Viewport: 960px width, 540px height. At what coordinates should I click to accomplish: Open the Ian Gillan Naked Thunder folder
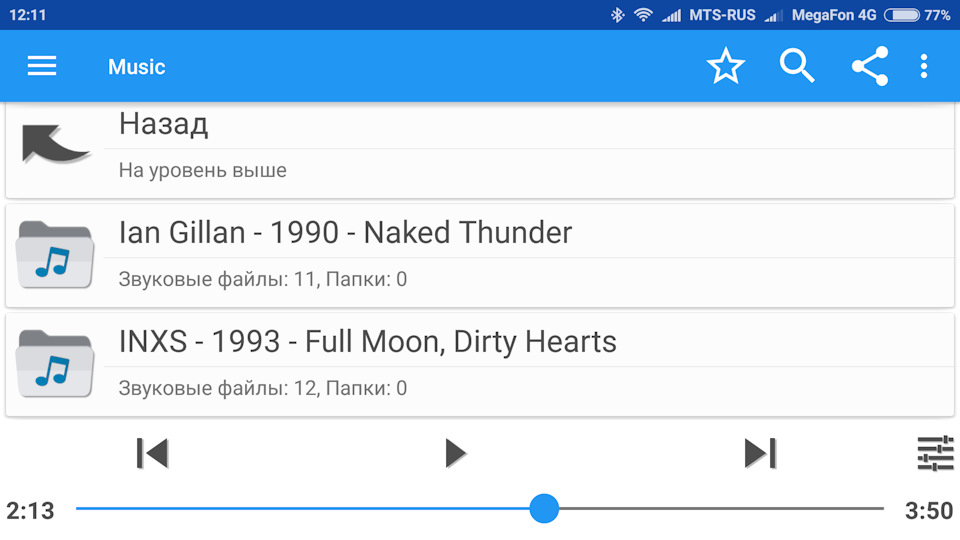(480, 255)
